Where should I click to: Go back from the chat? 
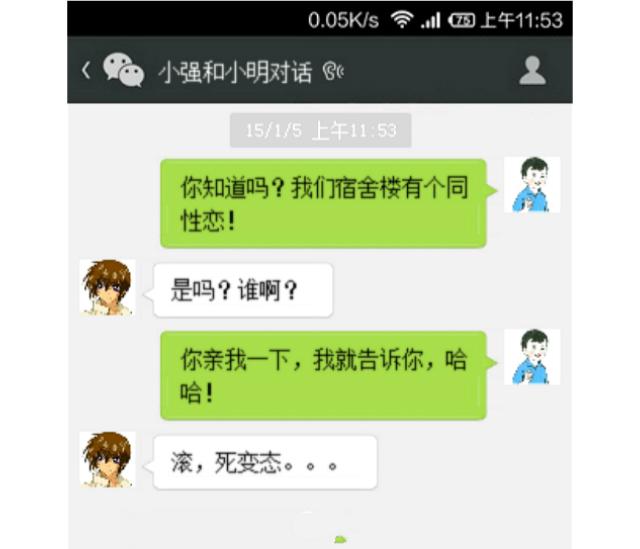87,70
